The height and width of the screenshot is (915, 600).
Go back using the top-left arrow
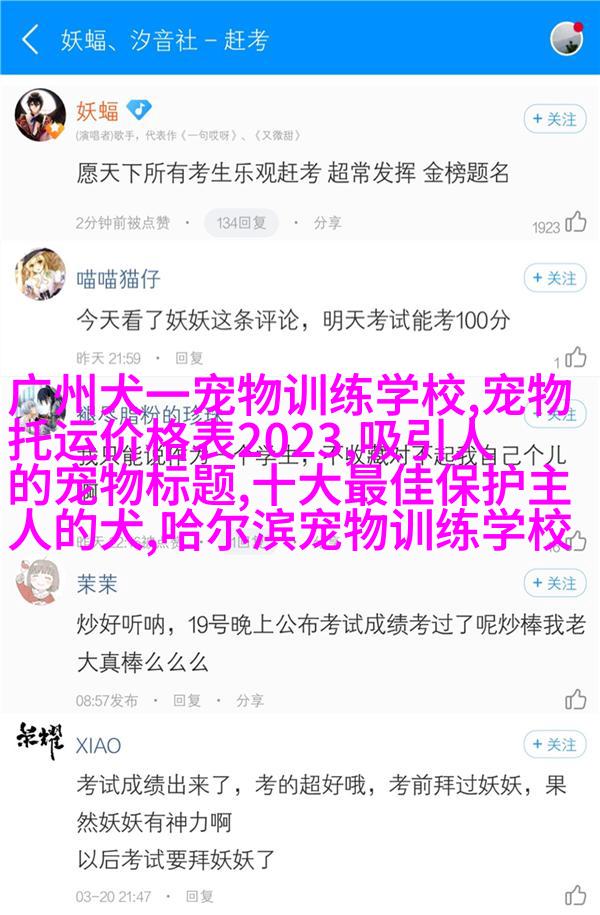point(31,40)
